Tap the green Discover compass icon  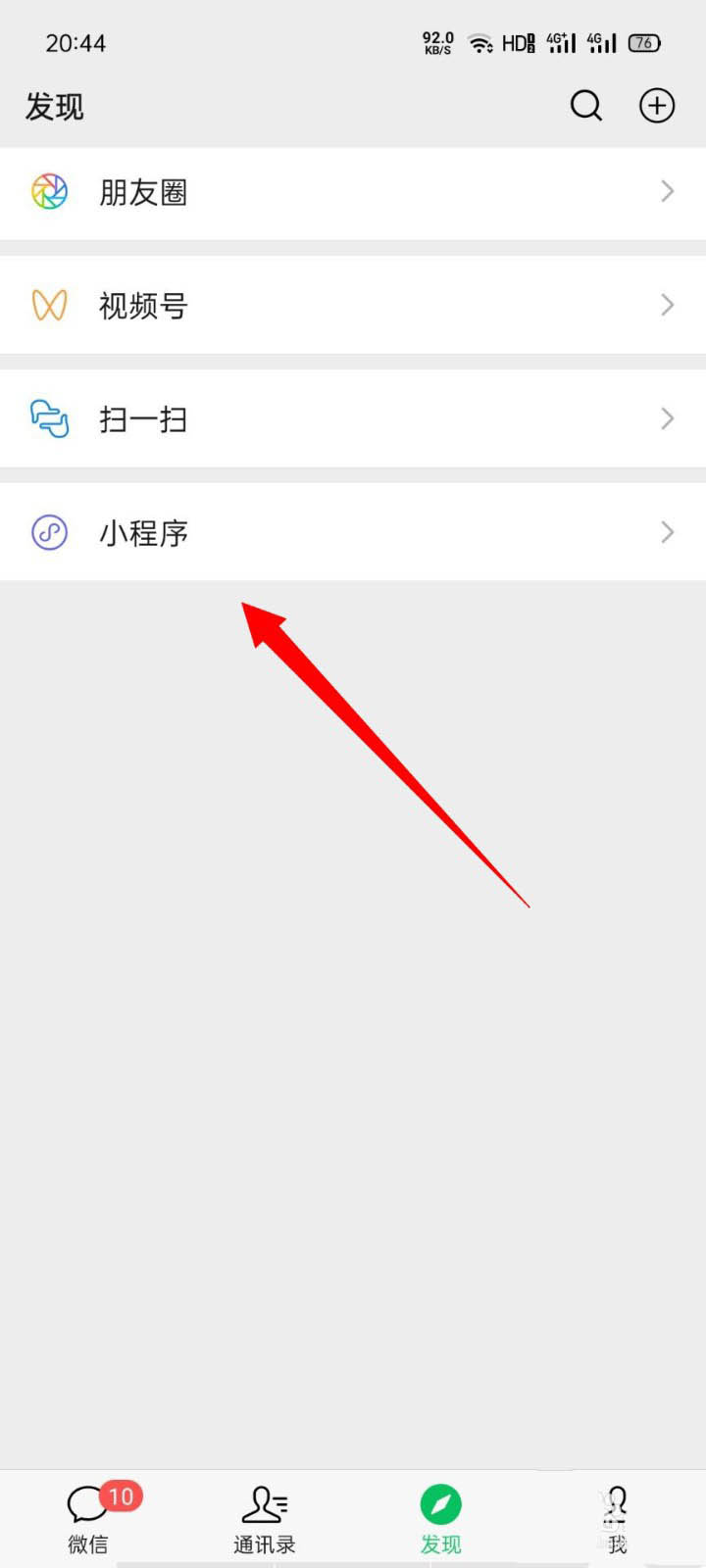[x=440, y=1500]
